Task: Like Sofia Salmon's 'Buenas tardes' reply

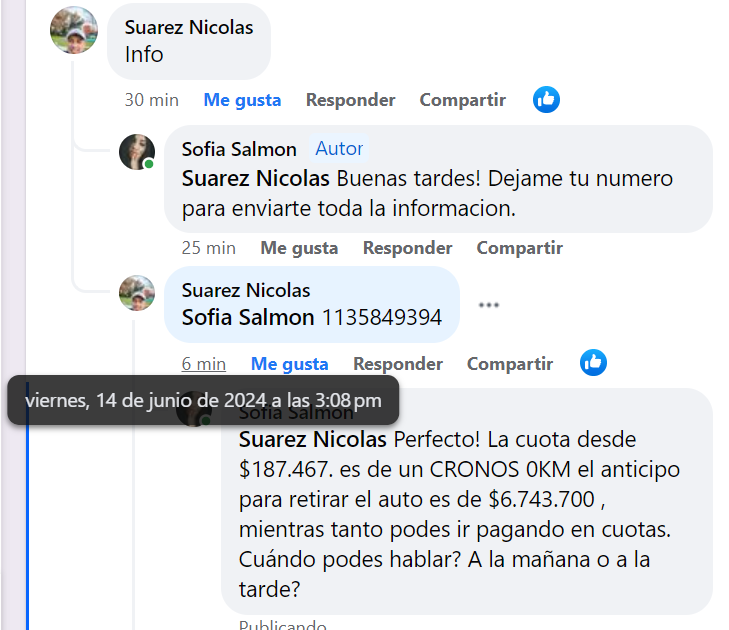Action: click(299, 248)
